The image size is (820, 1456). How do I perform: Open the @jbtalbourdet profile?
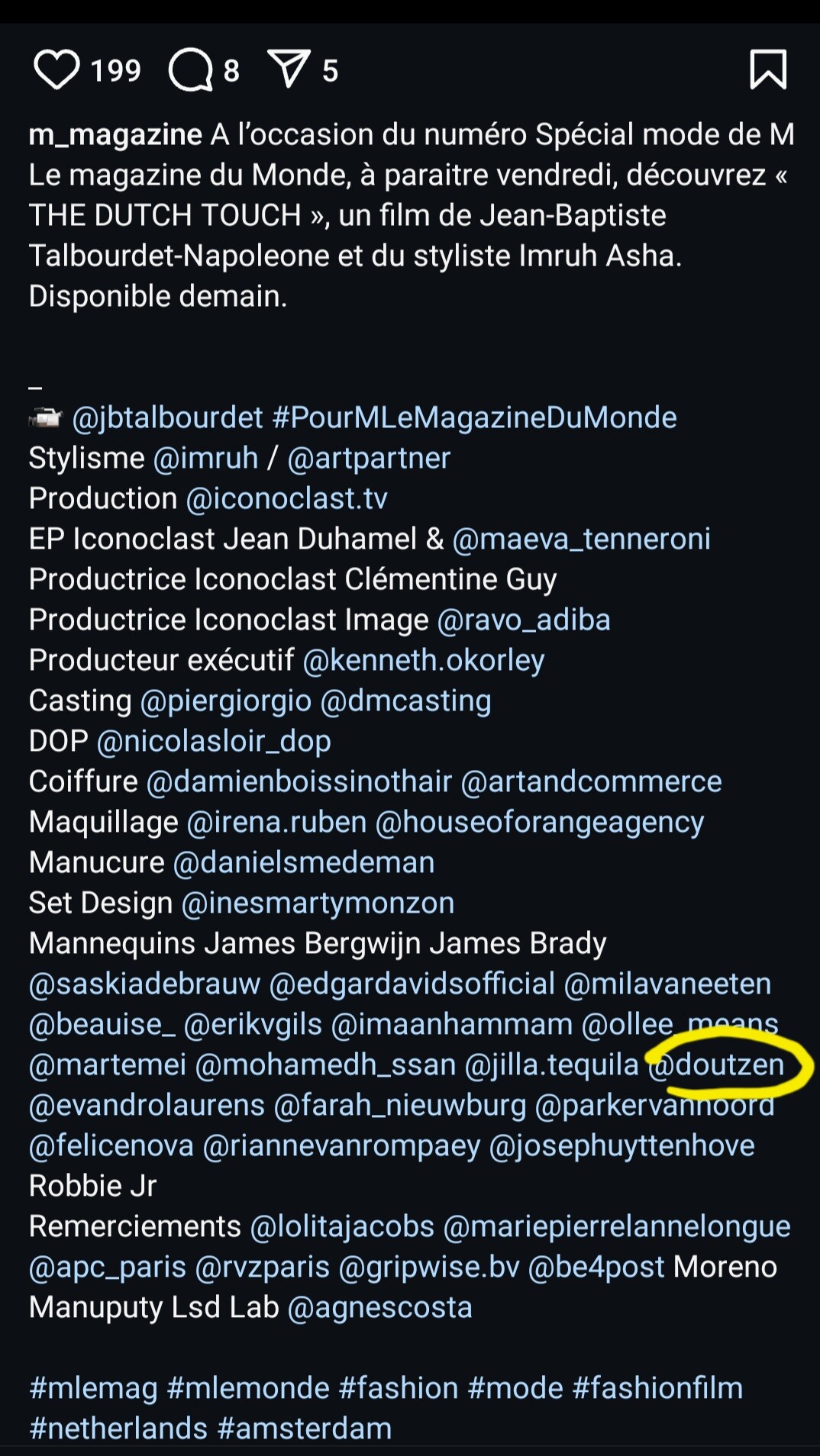(x=167, y=418)
